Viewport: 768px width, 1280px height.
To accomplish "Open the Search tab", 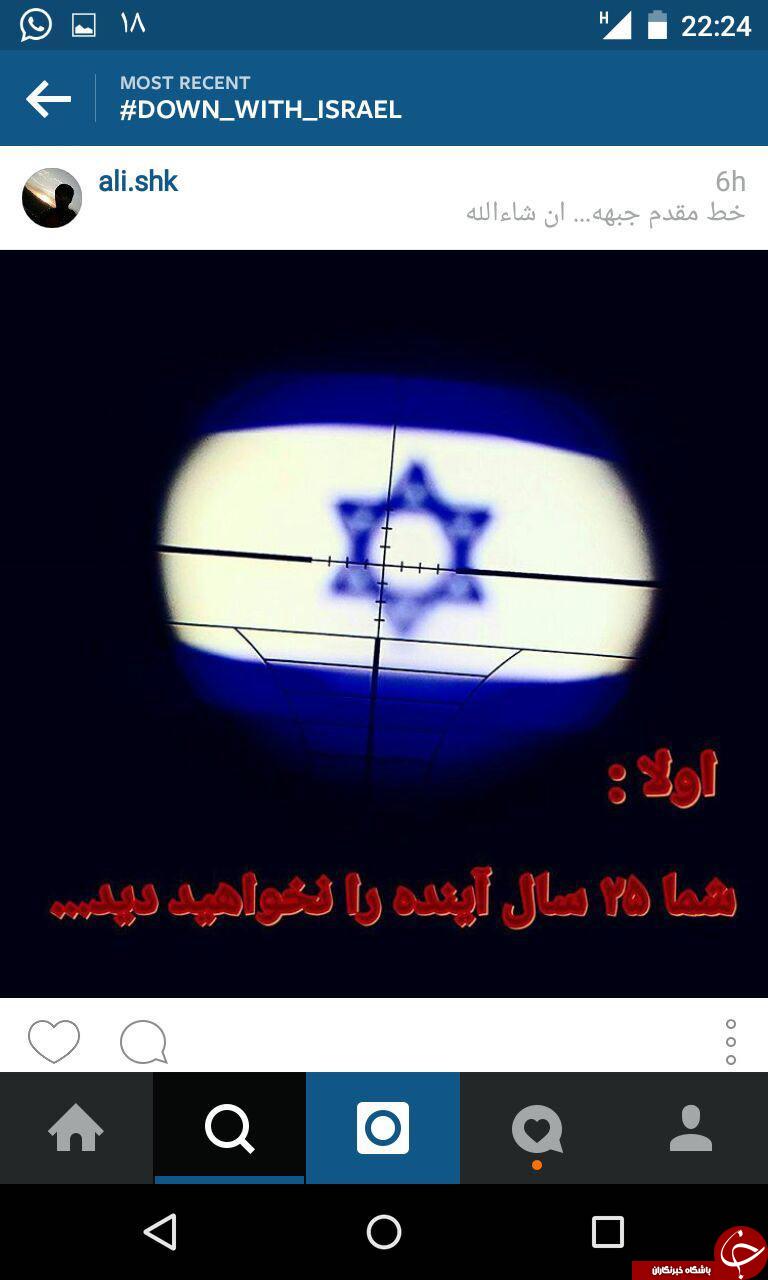I will (230, 1128).
